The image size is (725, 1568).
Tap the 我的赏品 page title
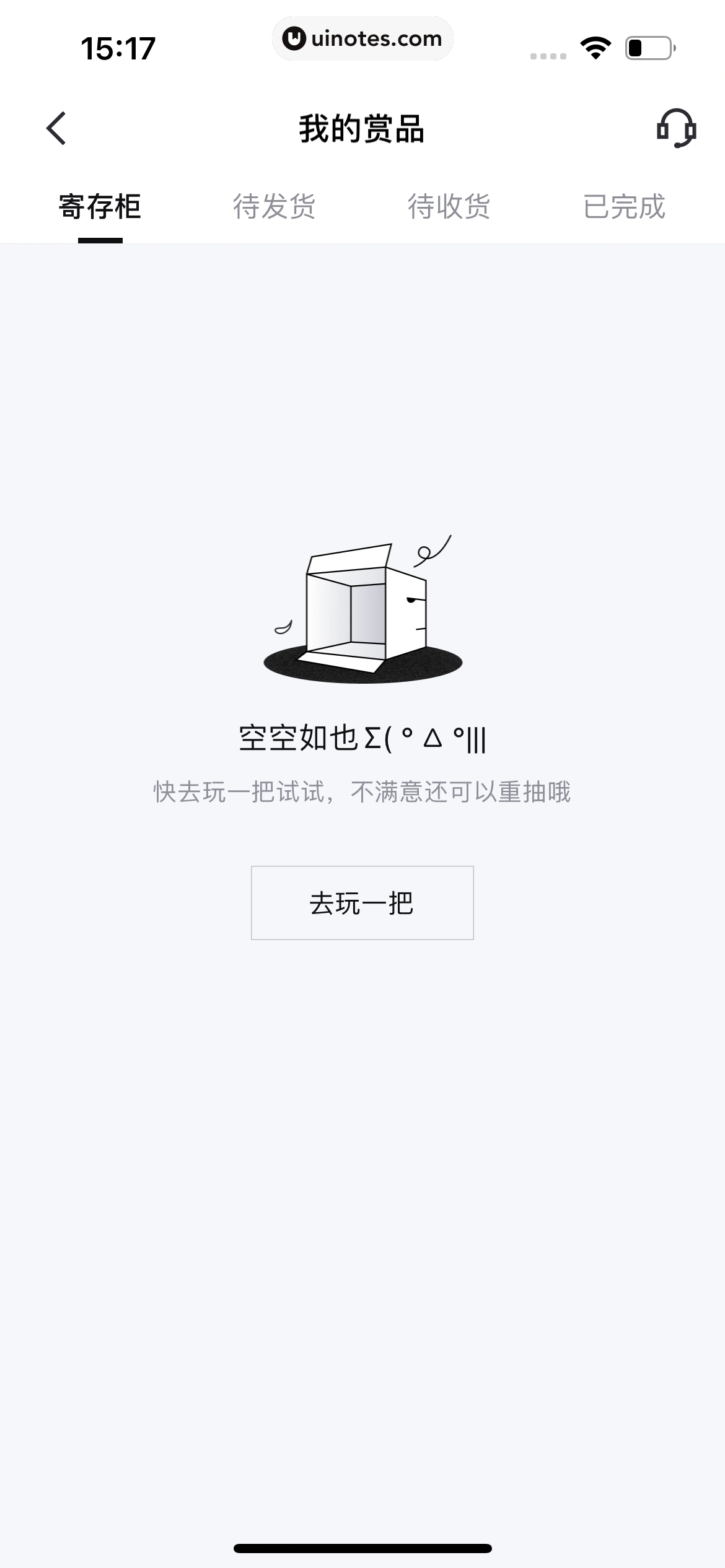362,128
